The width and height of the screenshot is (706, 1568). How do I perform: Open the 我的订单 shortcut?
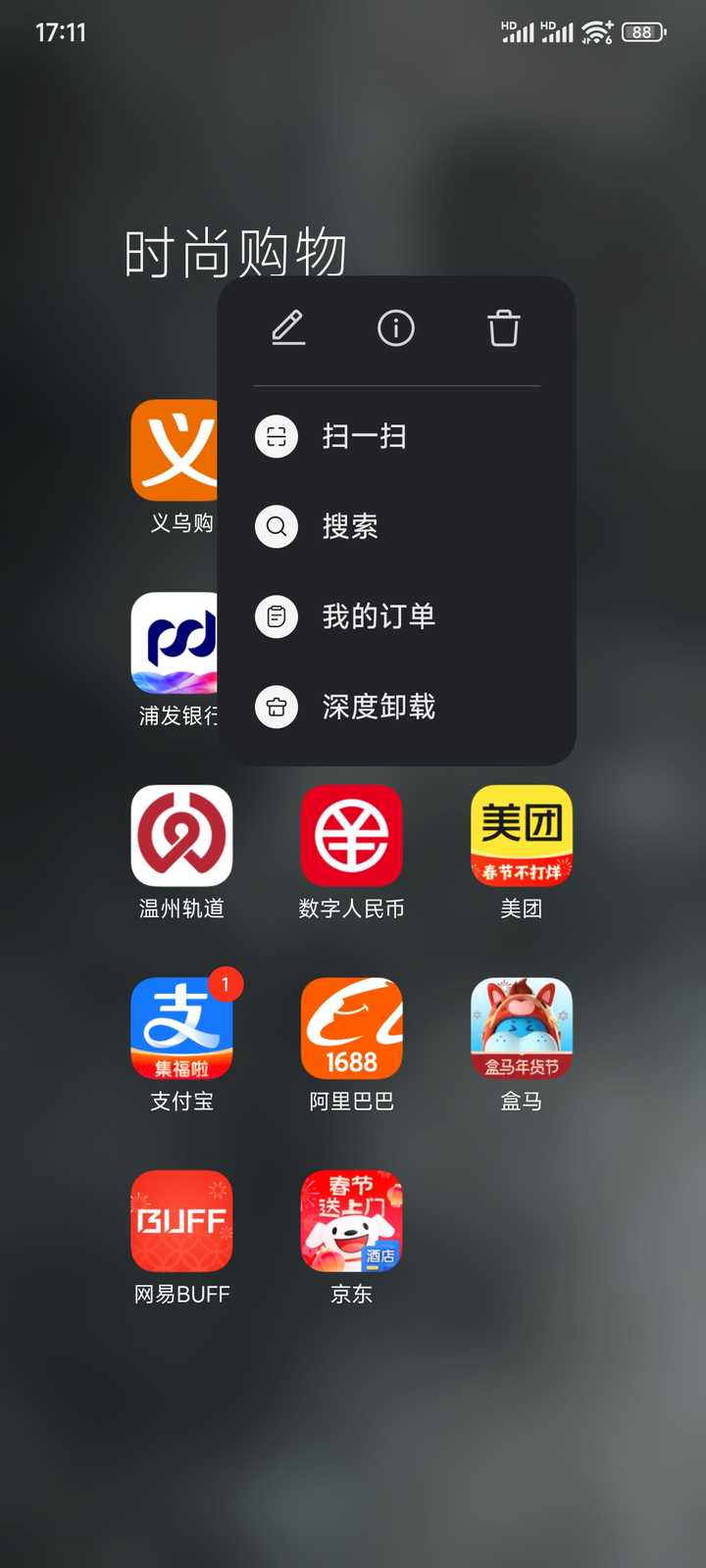[x=378, y=616]
